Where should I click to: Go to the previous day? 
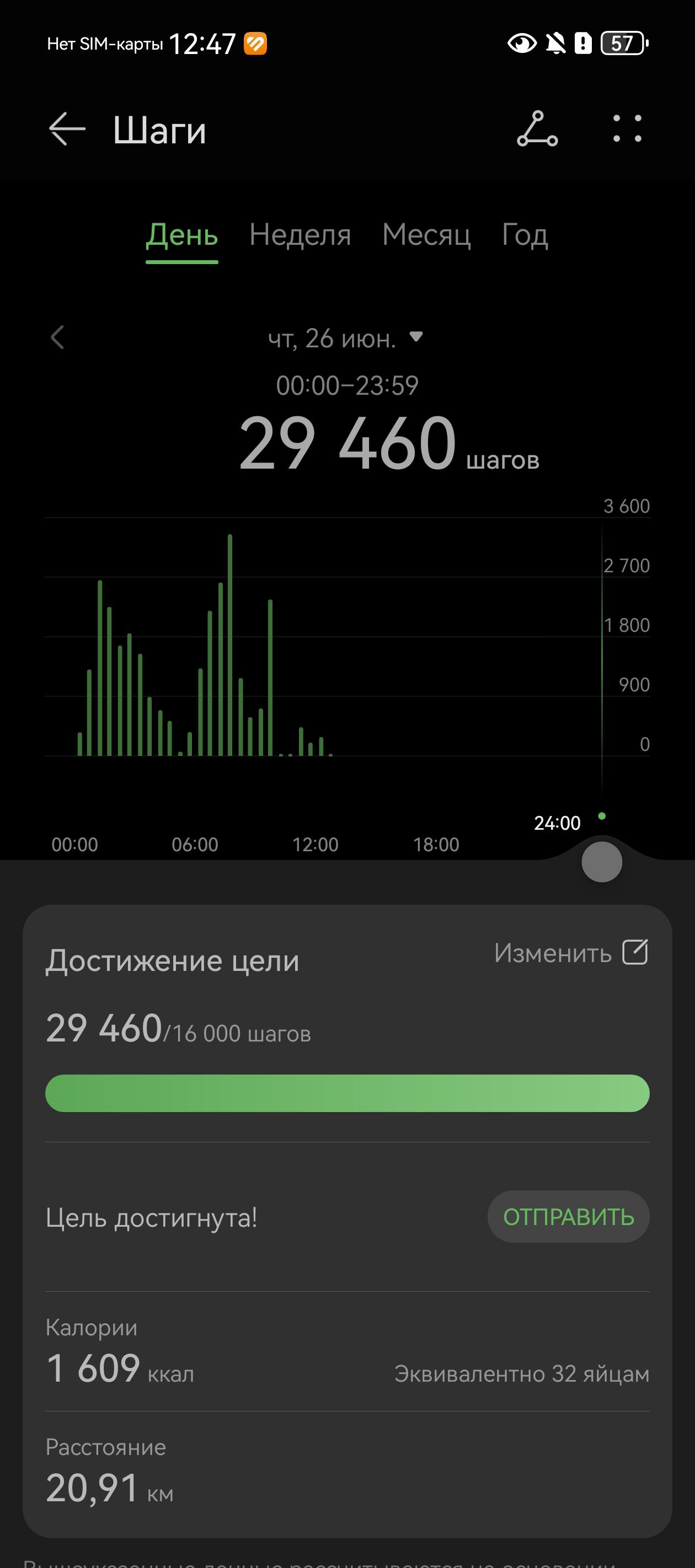[x=57, y=337]
